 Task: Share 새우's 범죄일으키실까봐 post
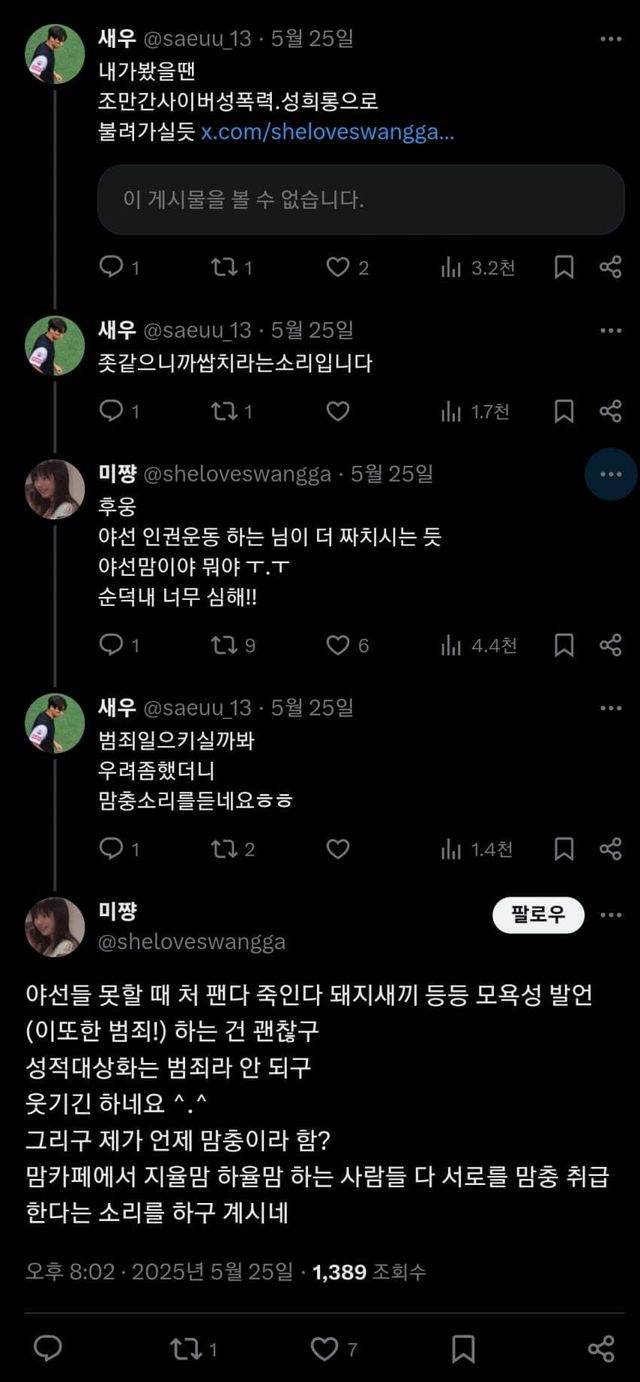point(610,849)
